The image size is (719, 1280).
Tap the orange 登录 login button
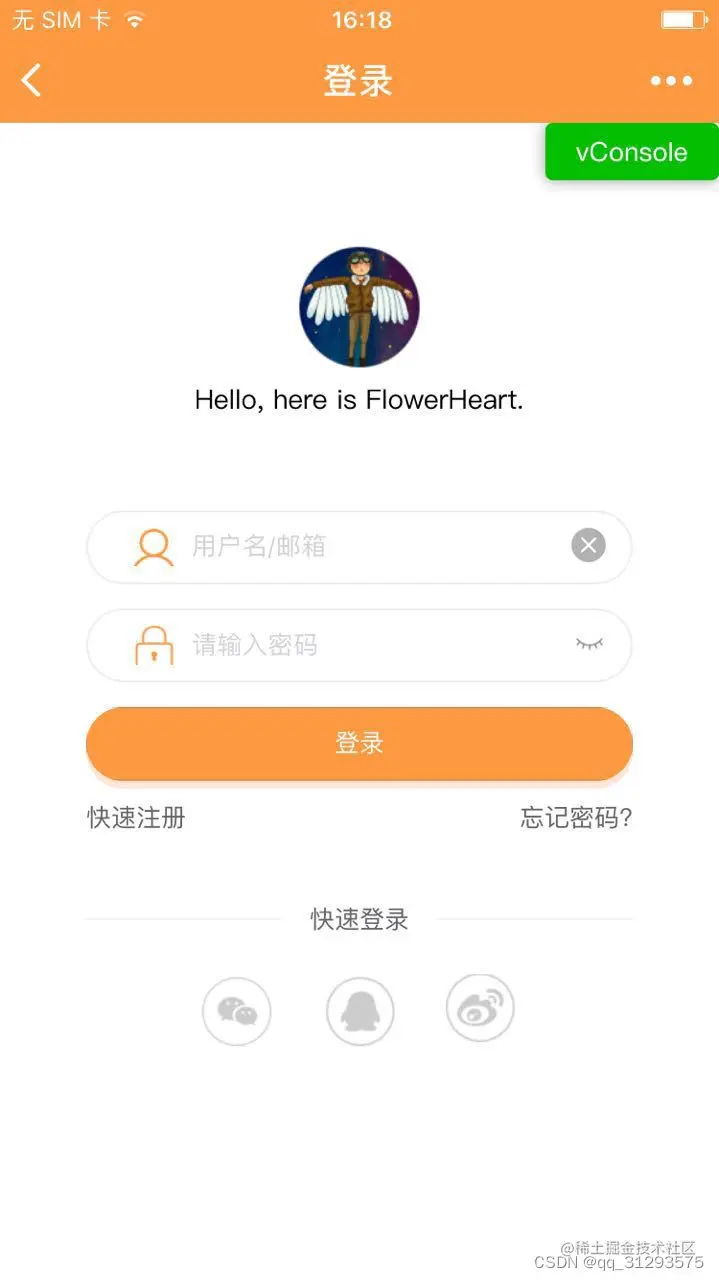[359, 743]
